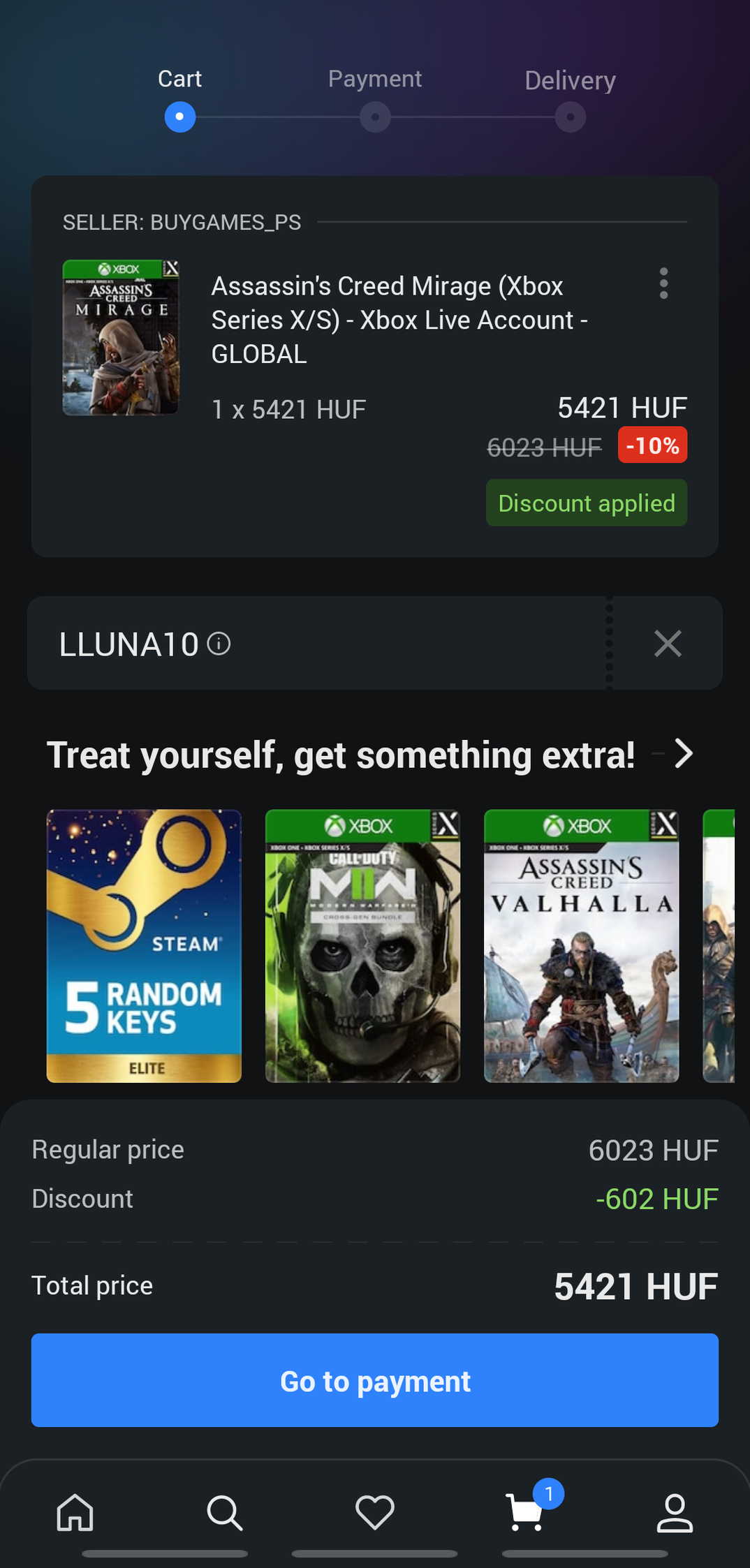Open the Search tab
Screen dimensions: 750x1568
coord(225,1513)
